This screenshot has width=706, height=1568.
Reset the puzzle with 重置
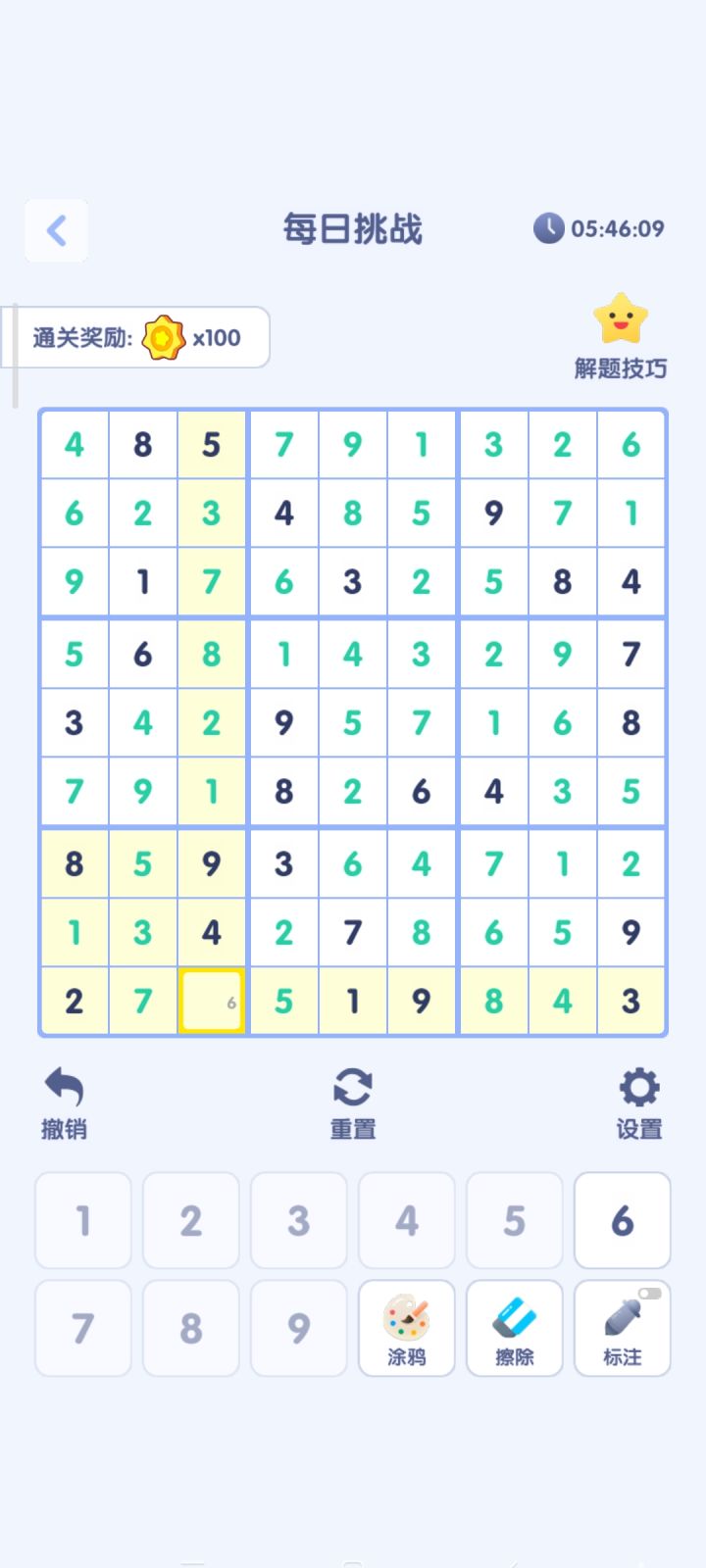tap(353, 1103)
